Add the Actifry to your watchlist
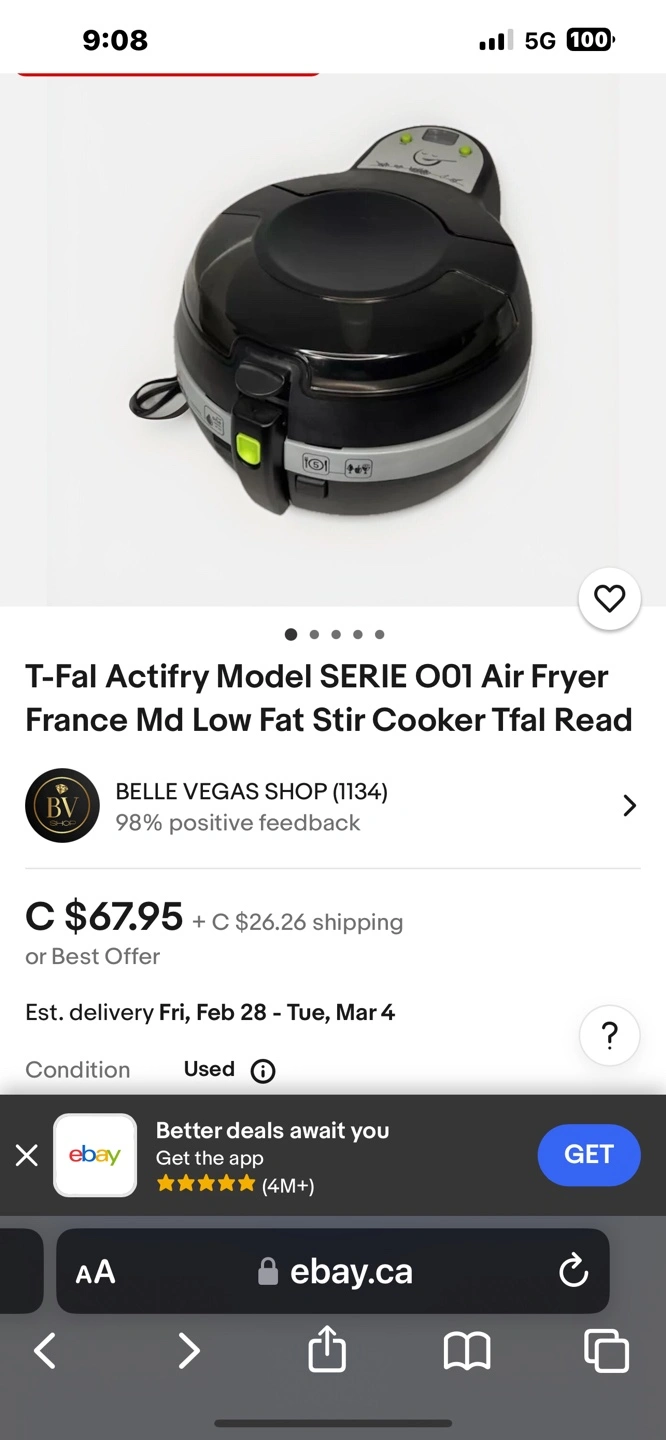 pos(609,599)
